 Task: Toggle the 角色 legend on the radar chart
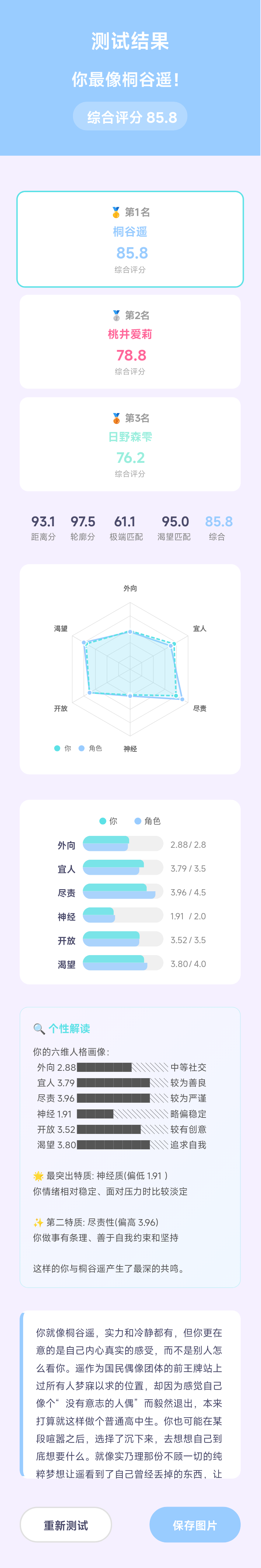click(90, 748)
